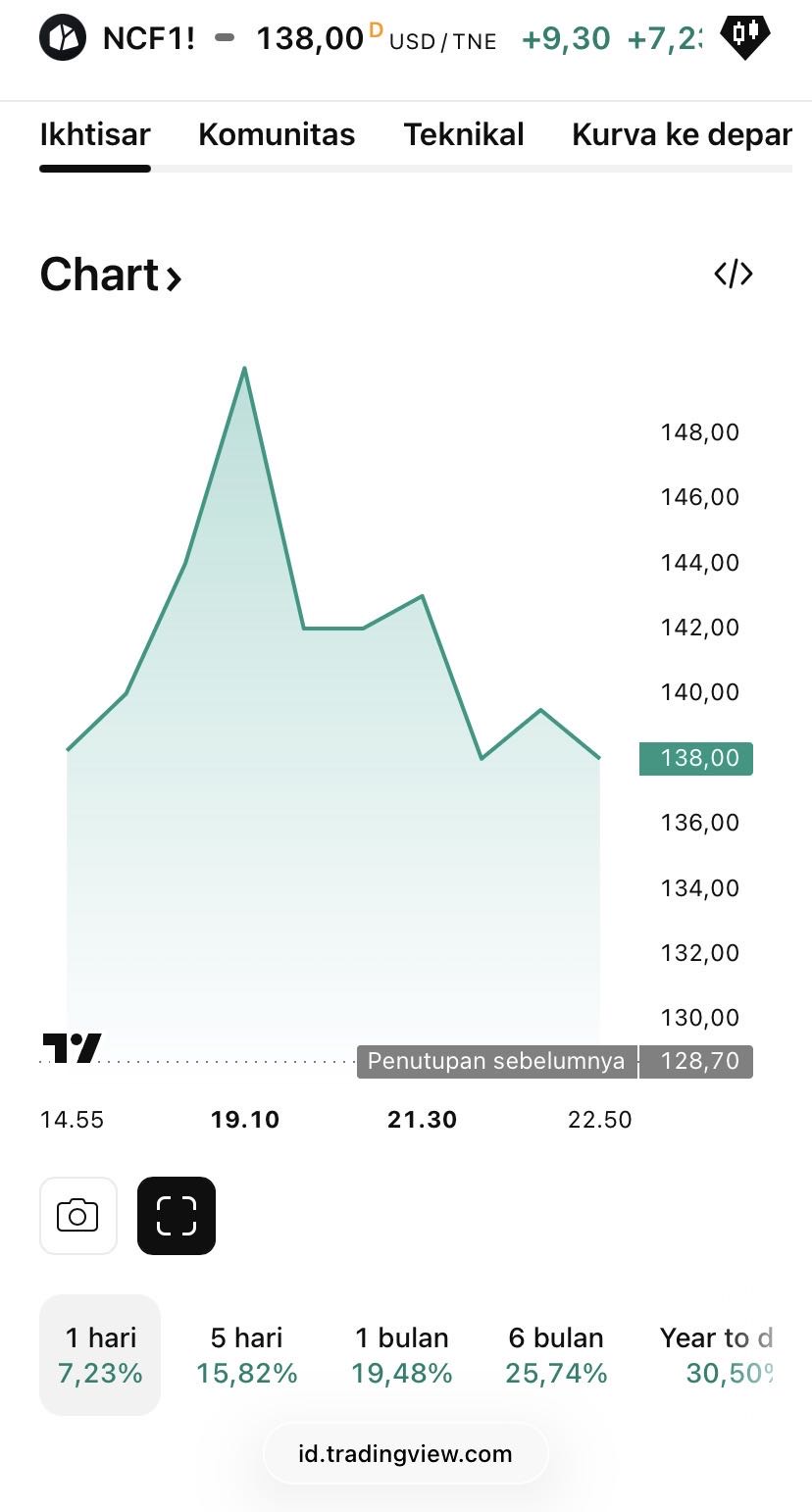Select the Ikhtisar tab
Image resolution: width=812 pixels, height=1512 pixels.
(x=95, y=134)
